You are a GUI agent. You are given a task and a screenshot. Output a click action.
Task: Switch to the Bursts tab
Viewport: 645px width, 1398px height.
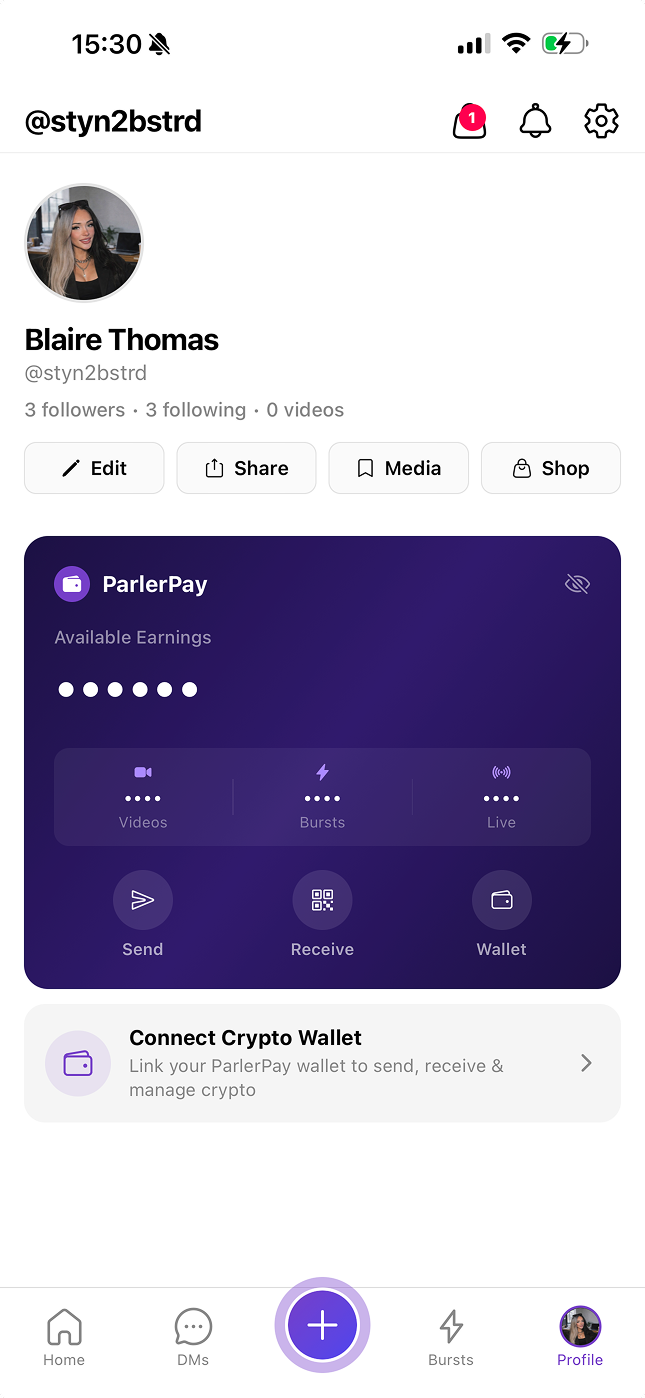click(451, 1337)
